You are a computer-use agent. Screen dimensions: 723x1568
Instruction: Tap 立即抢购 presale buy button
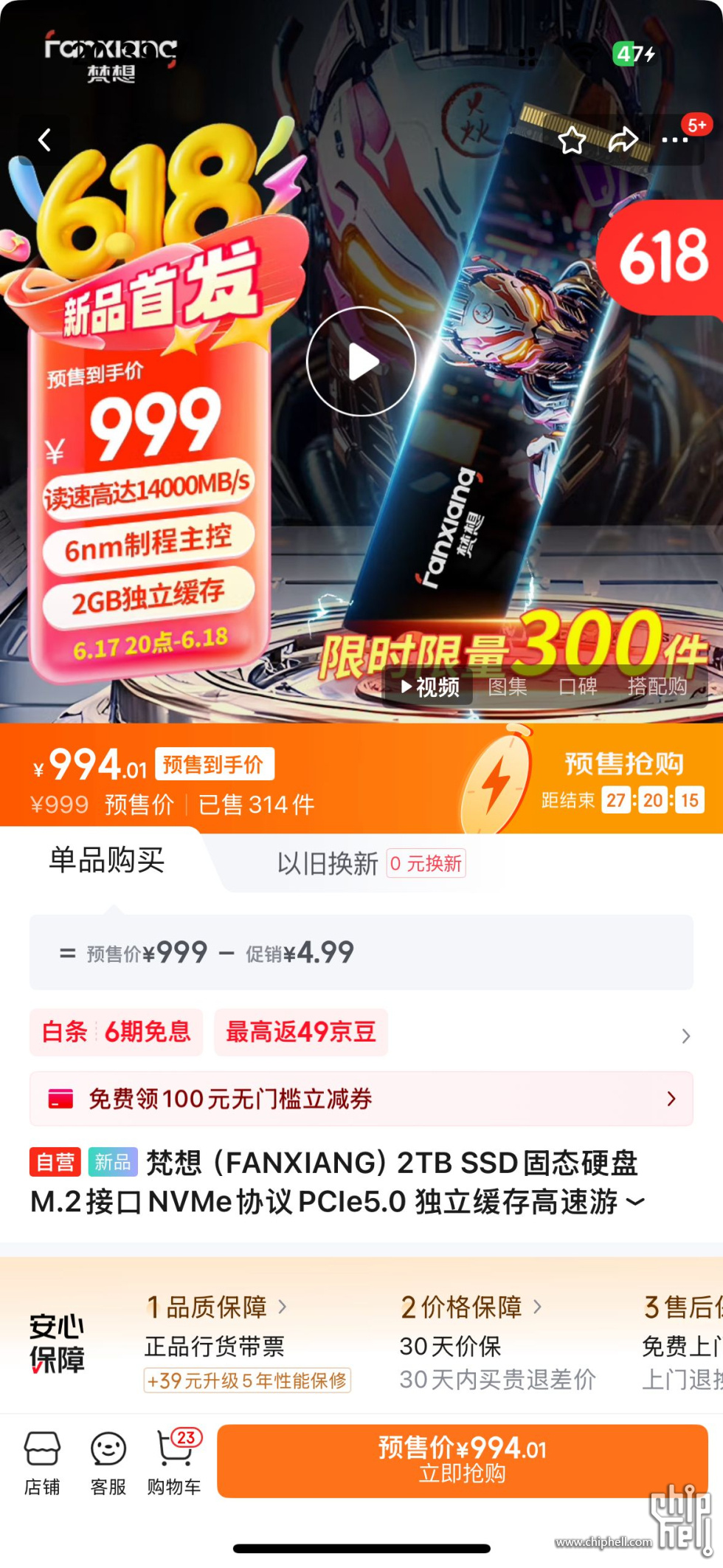click(x=463, y=1460)
